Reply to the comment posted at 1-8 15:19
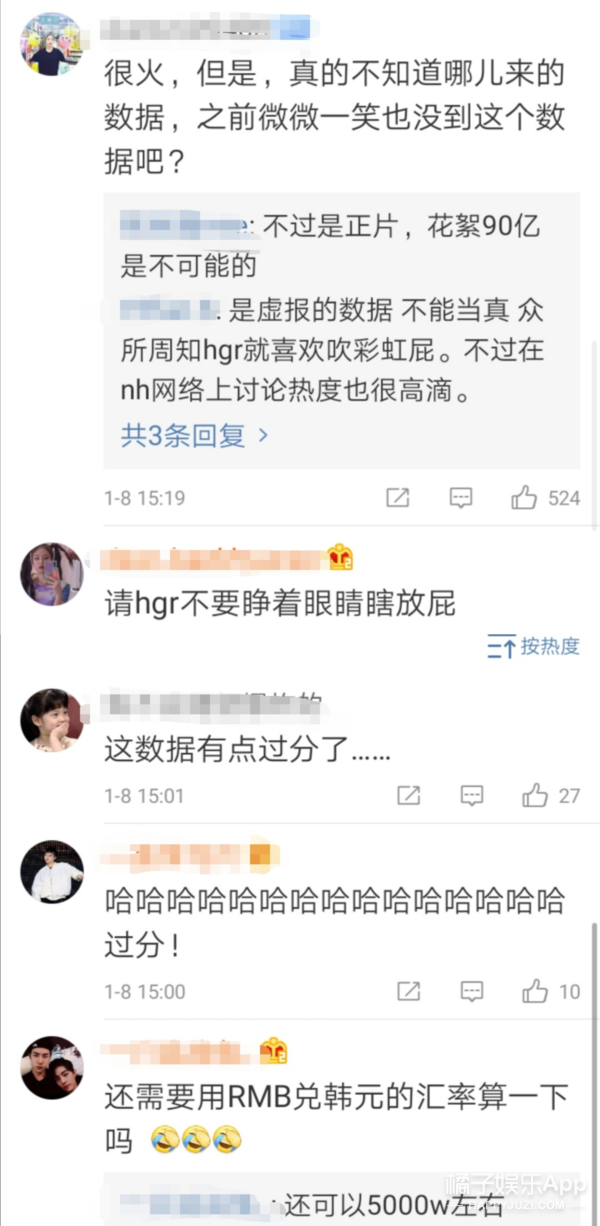 [461, 497]
